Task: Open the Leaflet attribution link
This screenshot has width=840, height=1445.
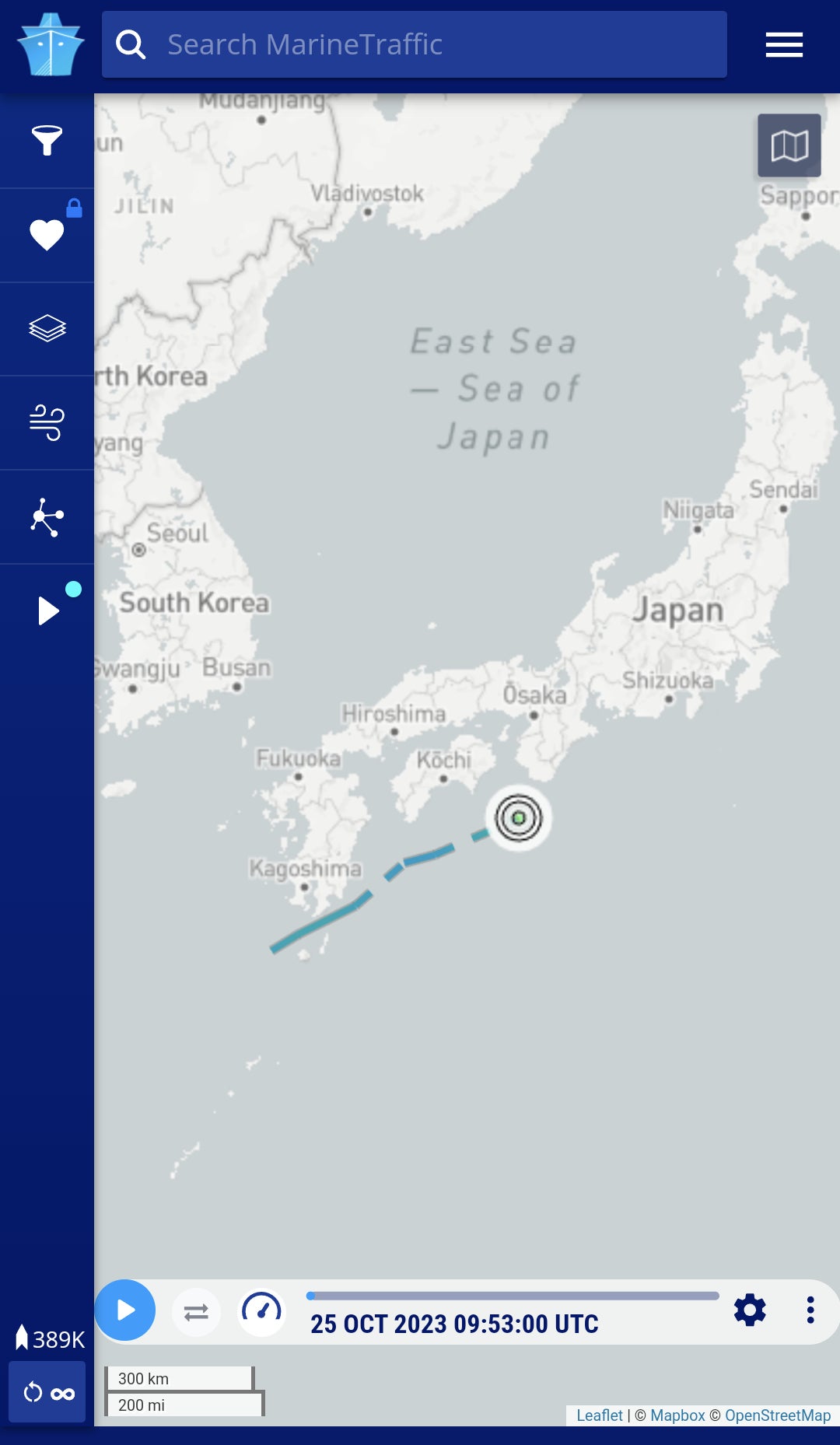Action: click(599, 1415)
